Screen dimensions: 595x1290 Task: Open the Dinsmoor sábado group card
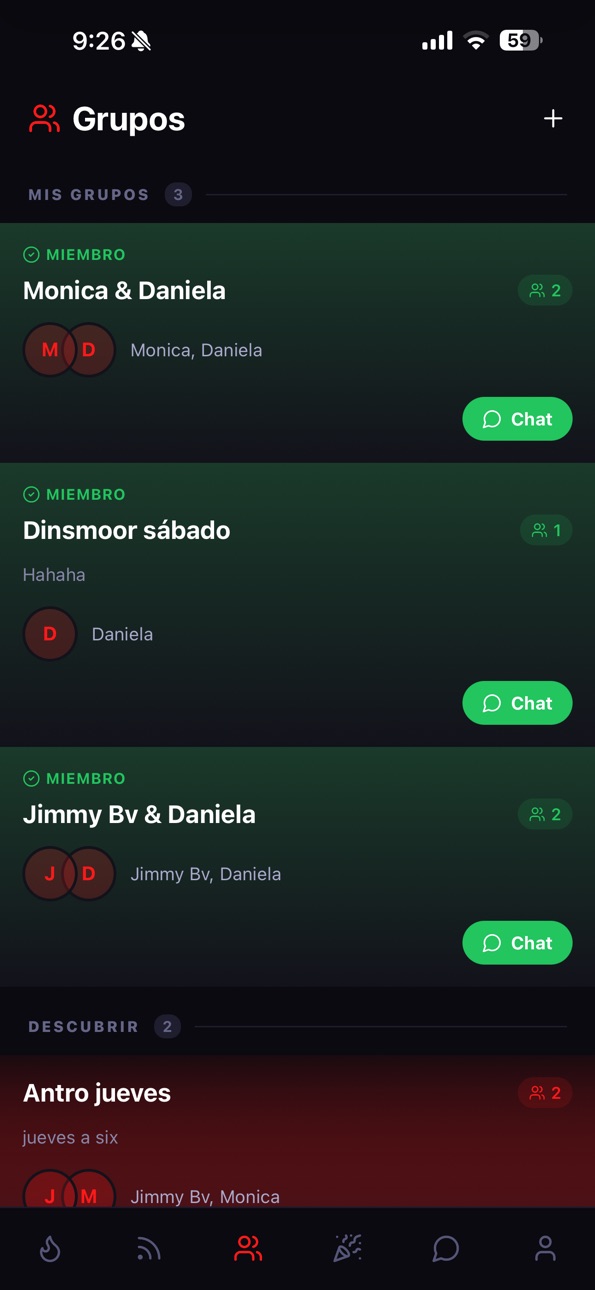point(297,604)
